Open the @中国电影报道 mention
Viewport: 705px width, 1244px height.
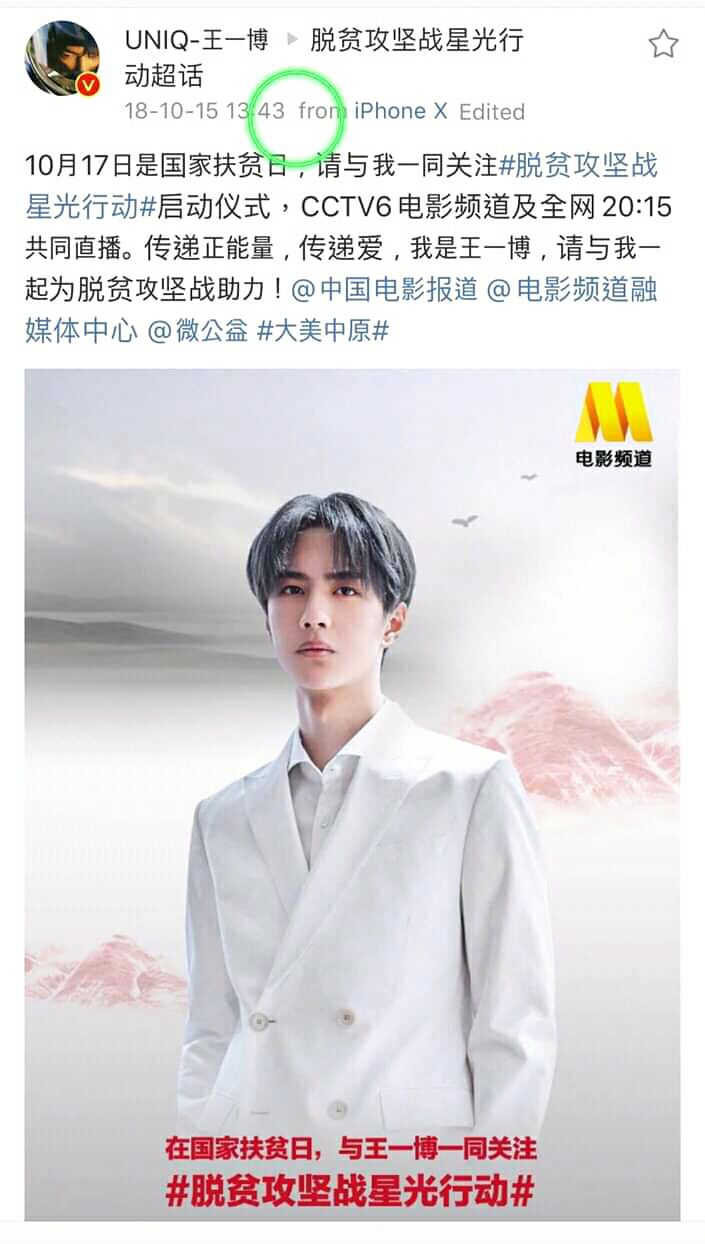click(384, 290)
